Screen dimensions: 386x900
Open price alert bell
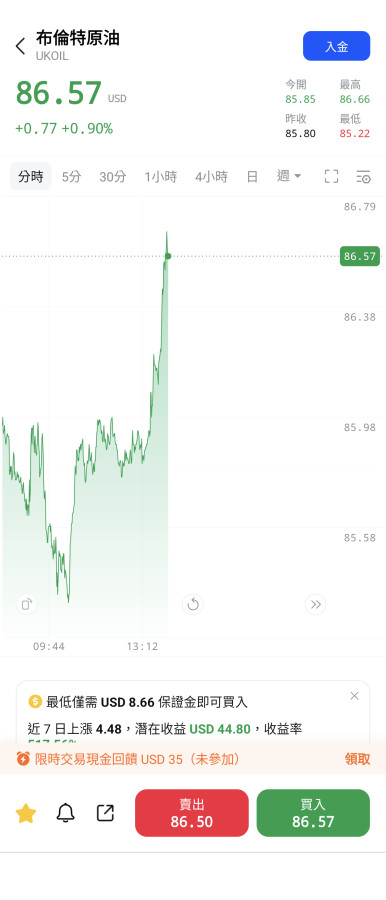[x=65, y=813]
